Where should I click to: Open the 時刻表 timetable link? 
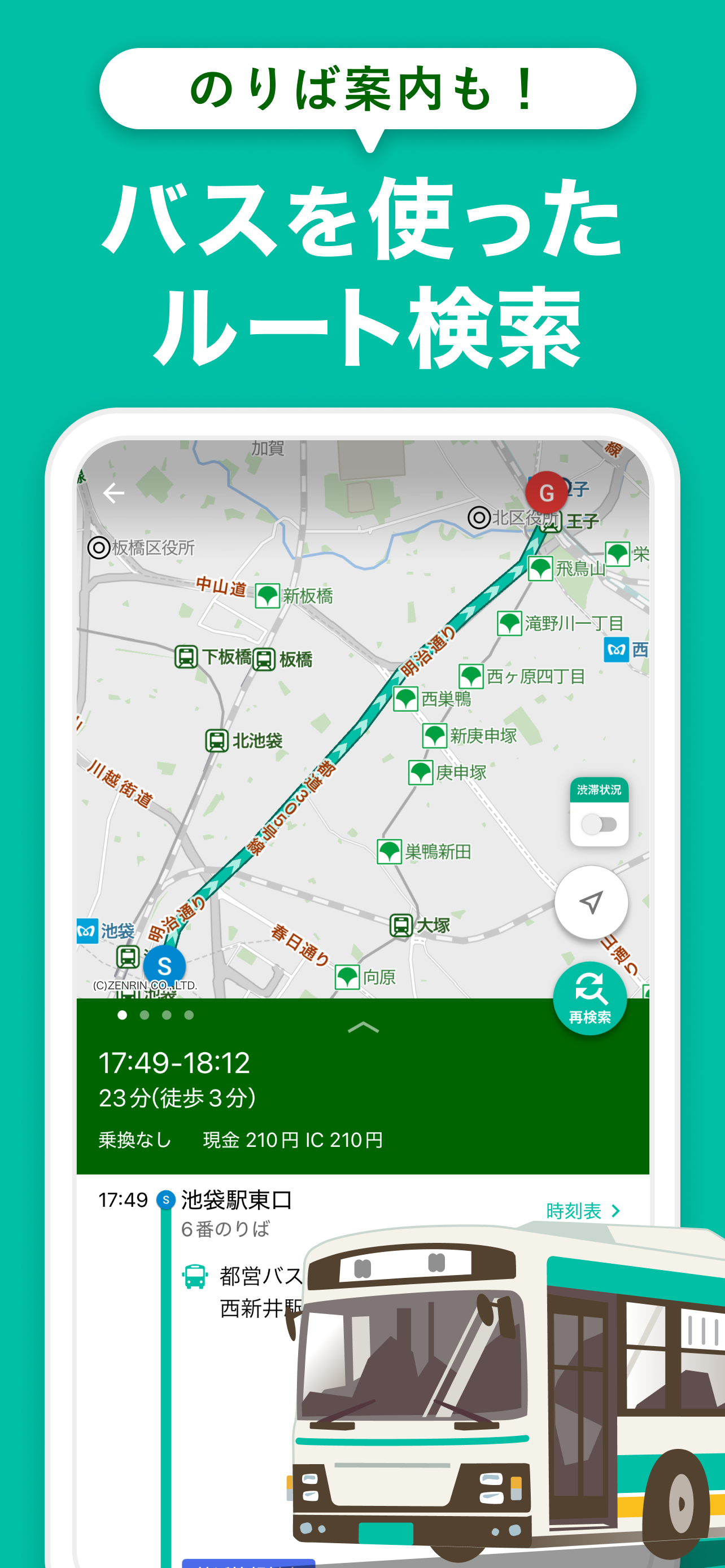click(x=575, y=1210)
